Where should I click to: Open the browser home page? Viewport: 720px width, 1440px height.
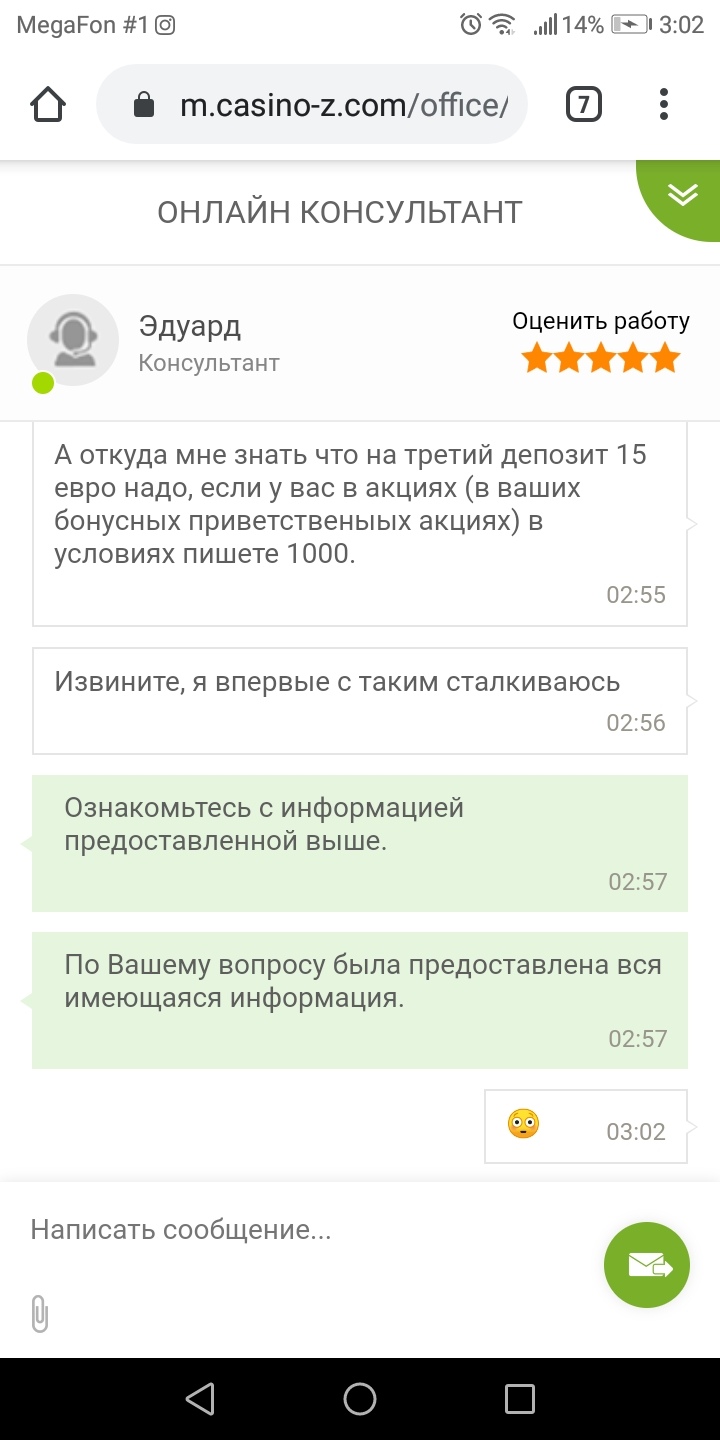point(48,104)
